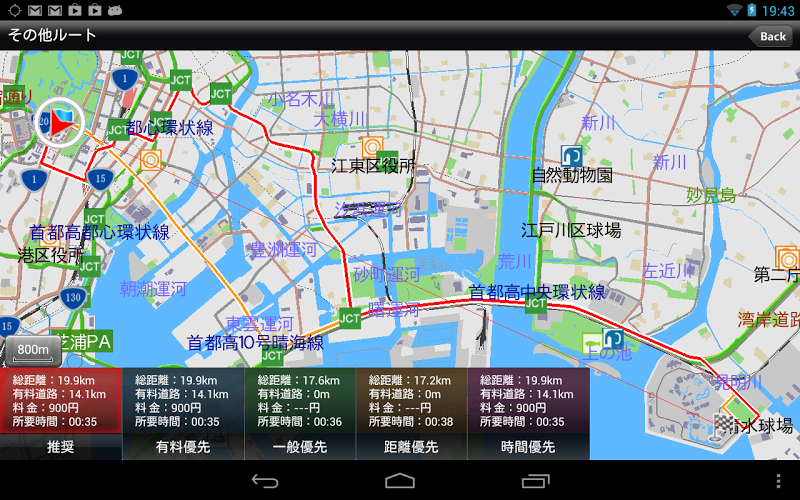
Task: Switch to the 一般優先 route option
Action: [300, 446]
